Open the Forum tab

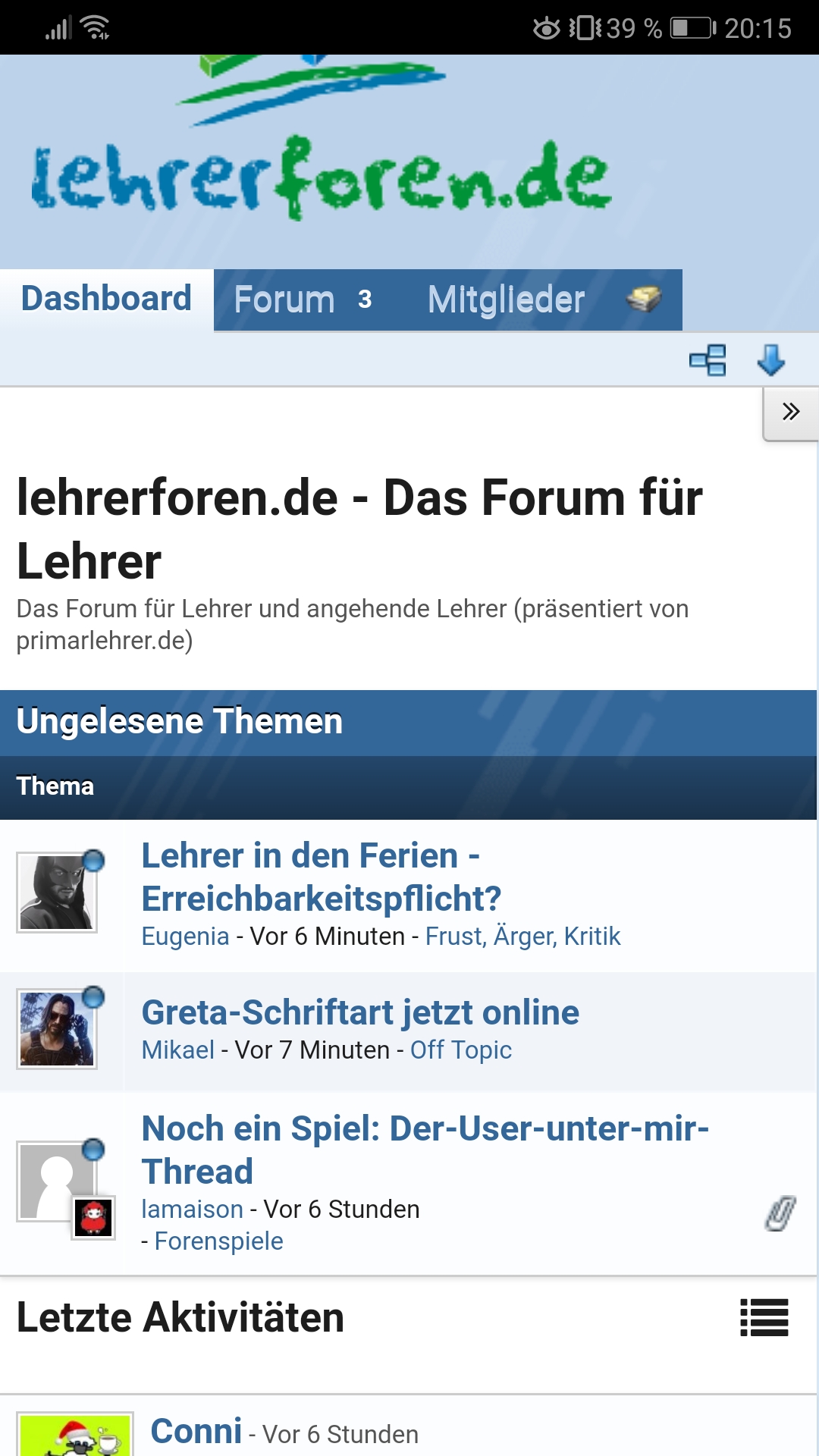click(284, 300)
